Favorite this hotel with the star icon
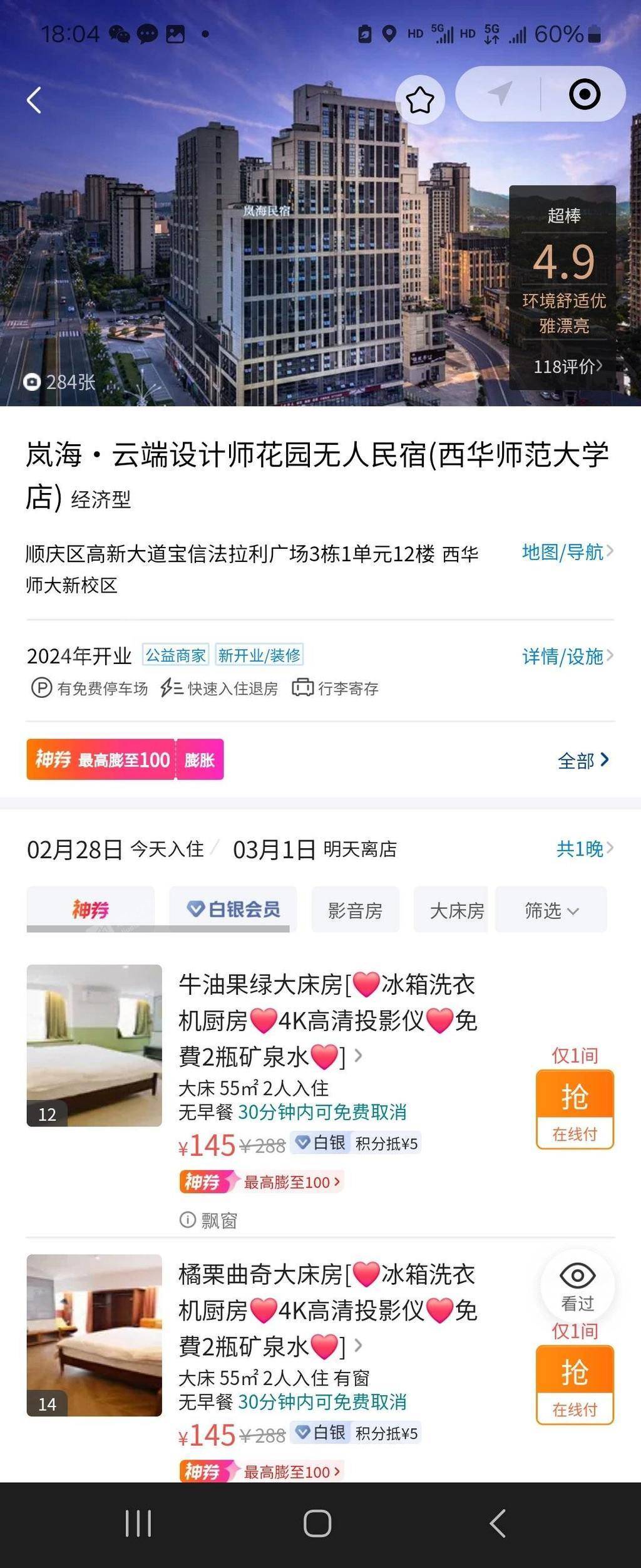 click(420, 100)
